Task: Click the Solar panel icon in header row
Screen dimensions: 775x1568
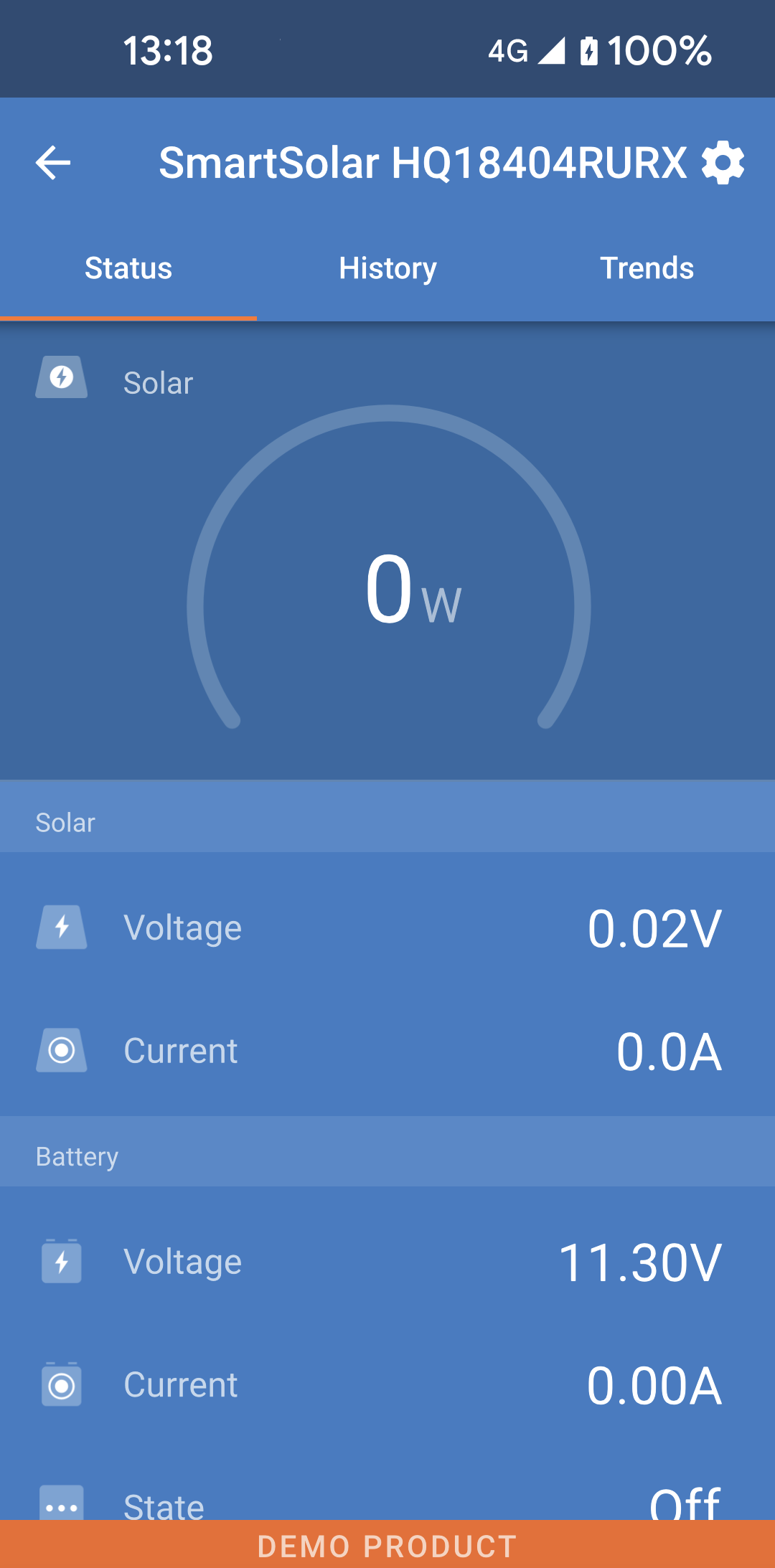Action: (62, 377)
